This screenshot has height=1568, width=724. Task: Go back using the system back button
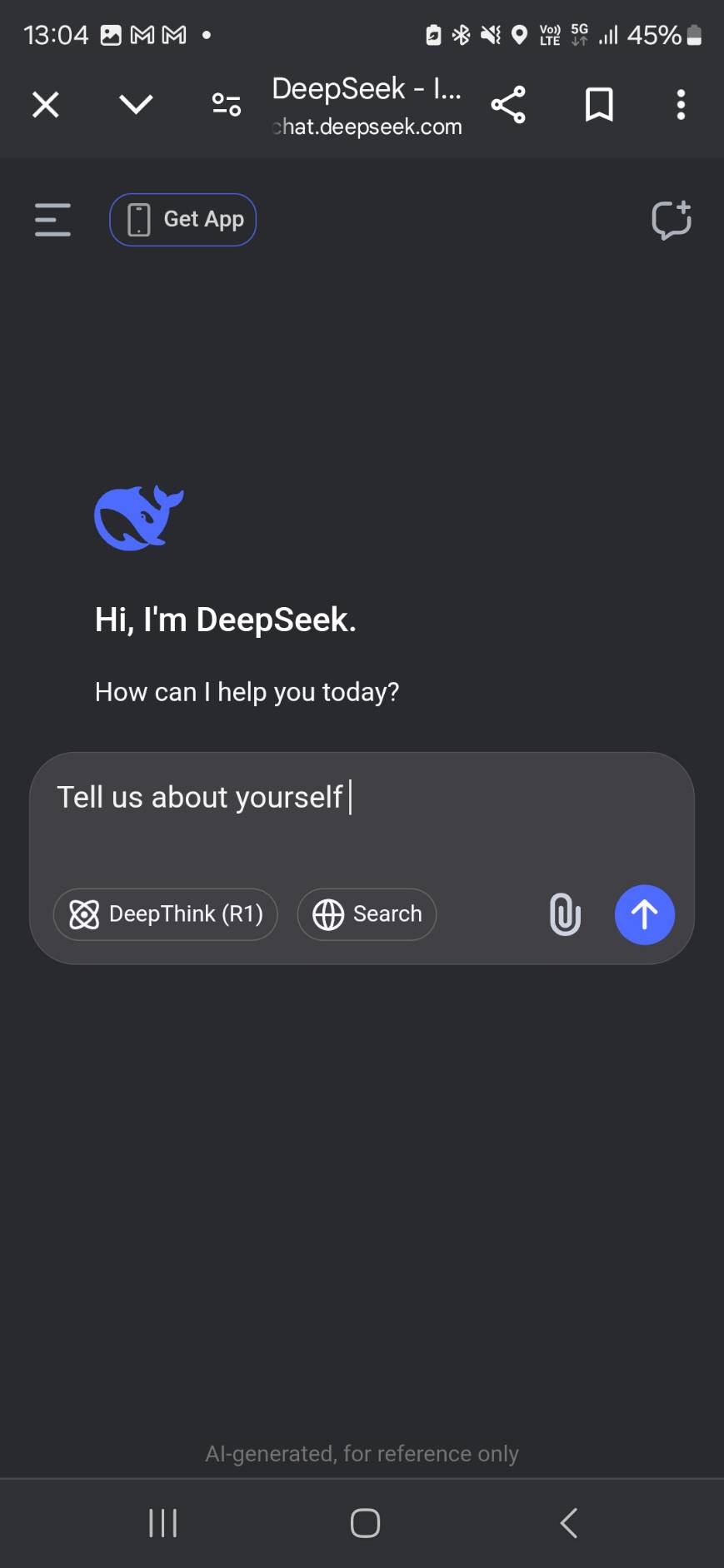pos(569,1523)
